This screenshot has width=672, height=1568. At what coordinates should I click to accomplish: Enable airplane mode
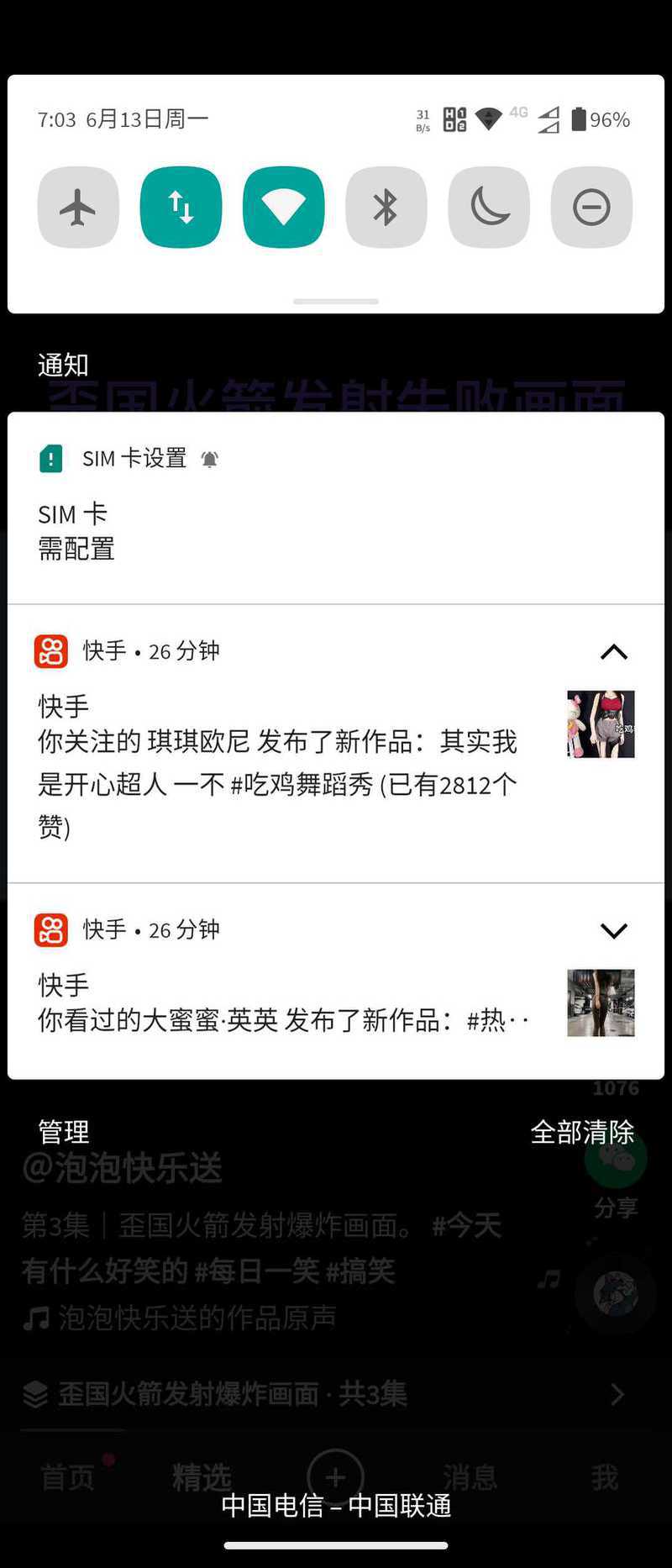[x=78, y=208]
